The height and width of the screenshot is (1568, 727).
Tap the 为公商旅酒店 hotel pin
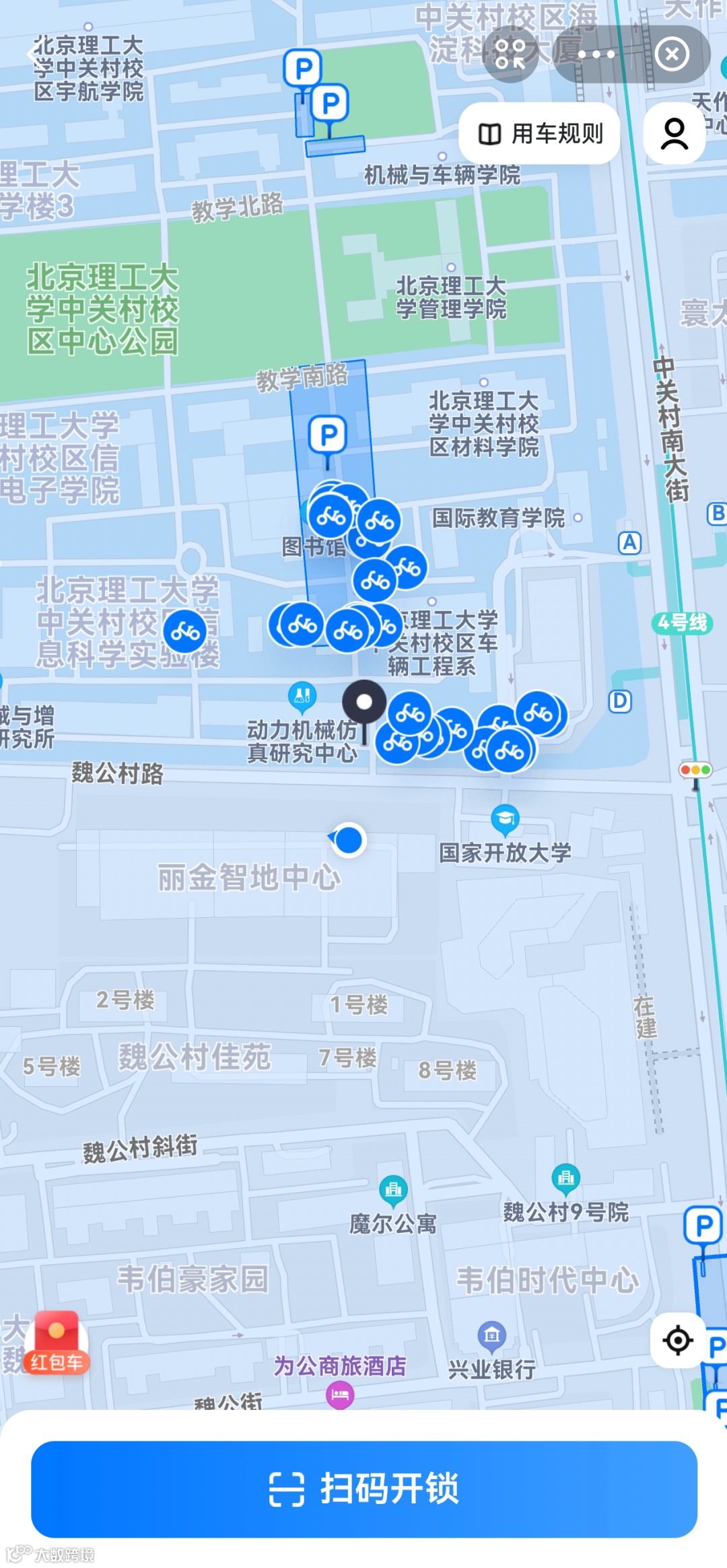[x=340, y=1394]
